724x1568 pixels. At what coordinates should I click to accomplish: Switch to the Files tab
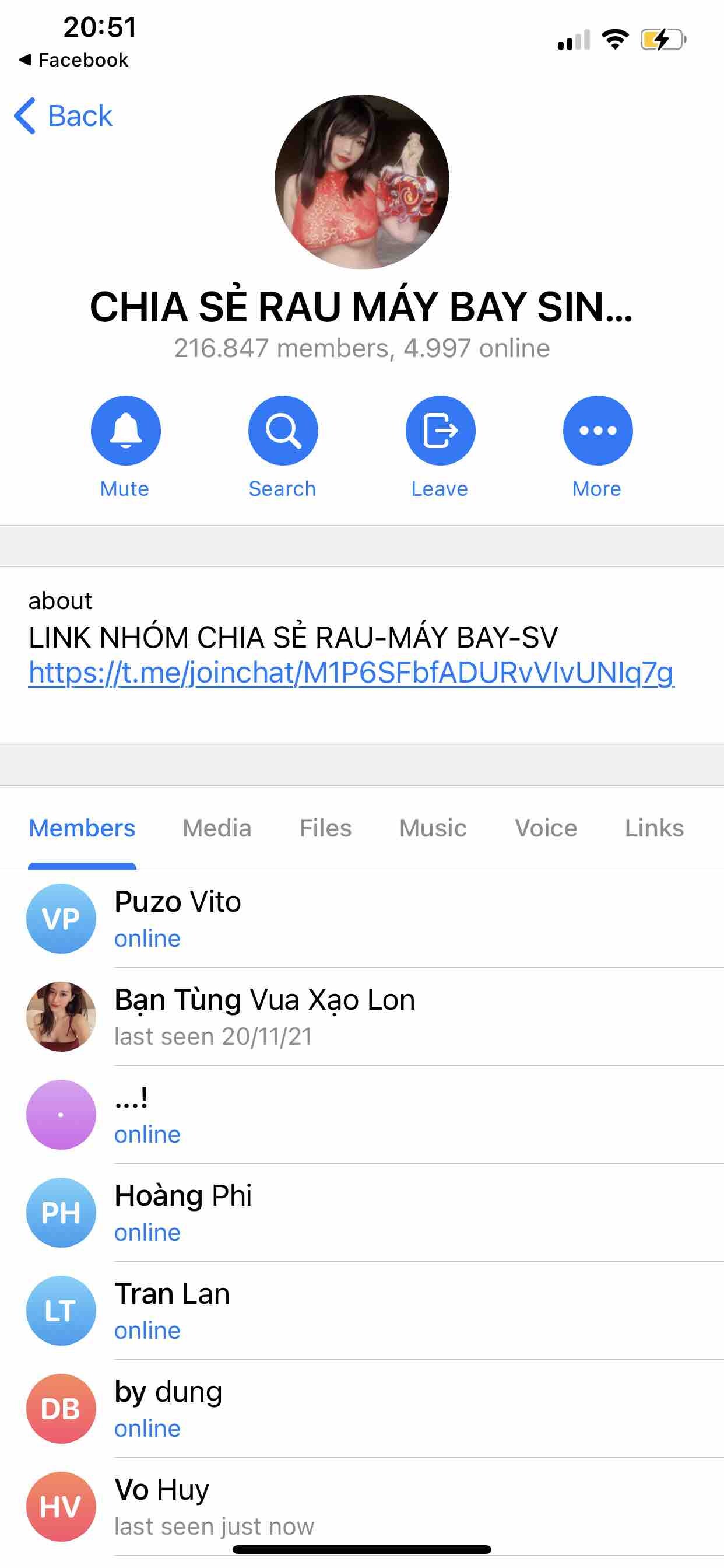[325, 828]
